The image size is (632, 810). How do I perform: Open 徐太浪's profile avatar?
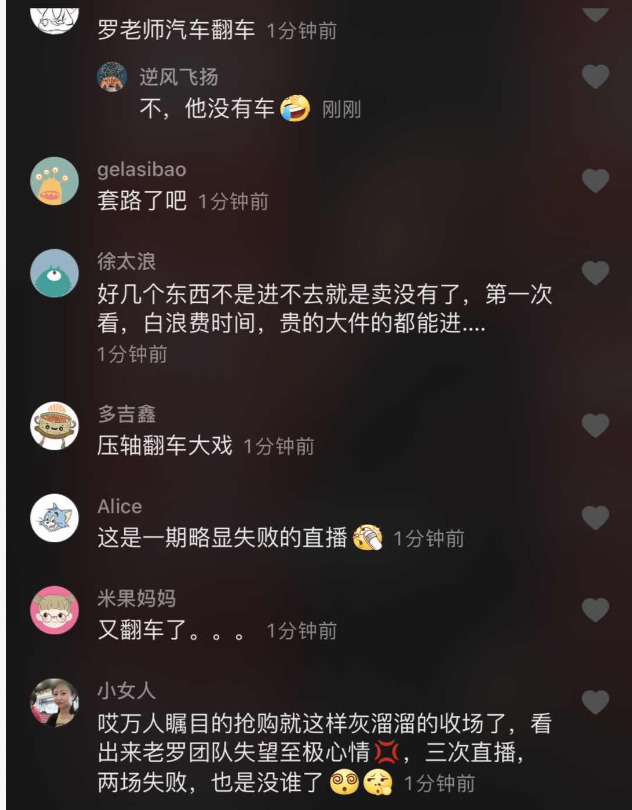55,273
